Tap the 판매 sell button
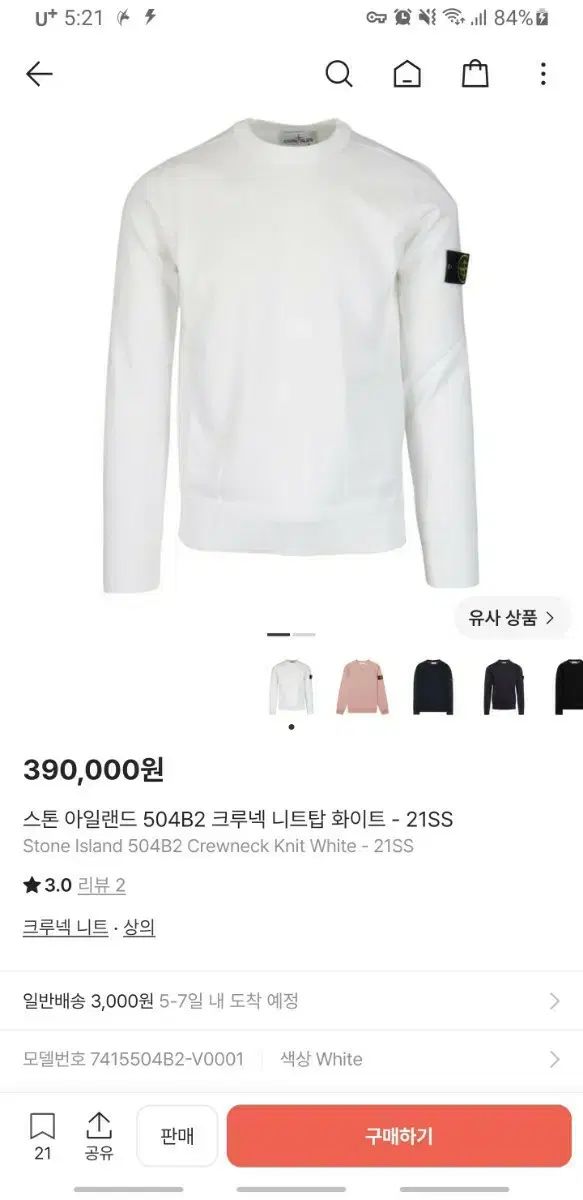The width and height of the screenshot is (583, 1200). [177, 1136]
